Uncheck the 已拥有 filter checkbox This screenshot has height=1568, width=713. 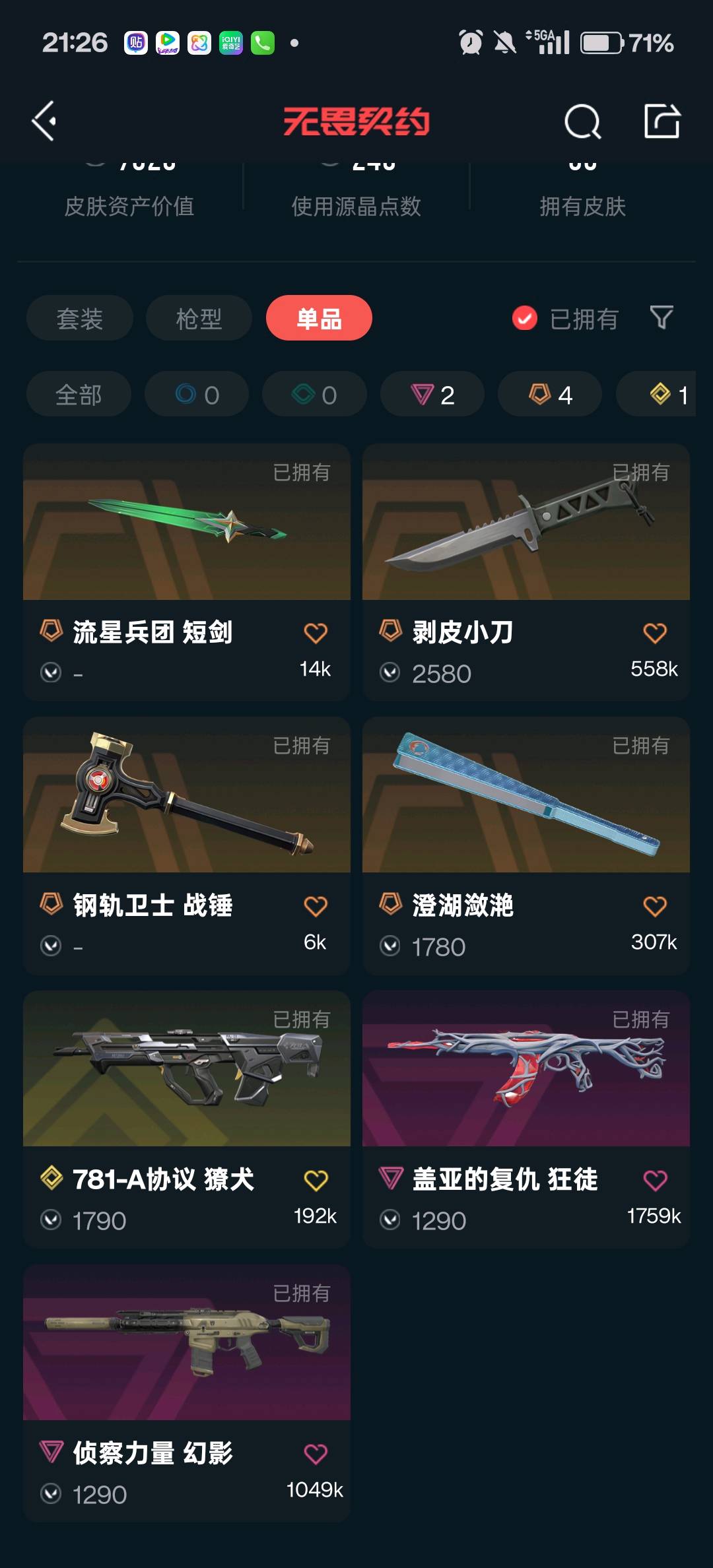(525, 319)
